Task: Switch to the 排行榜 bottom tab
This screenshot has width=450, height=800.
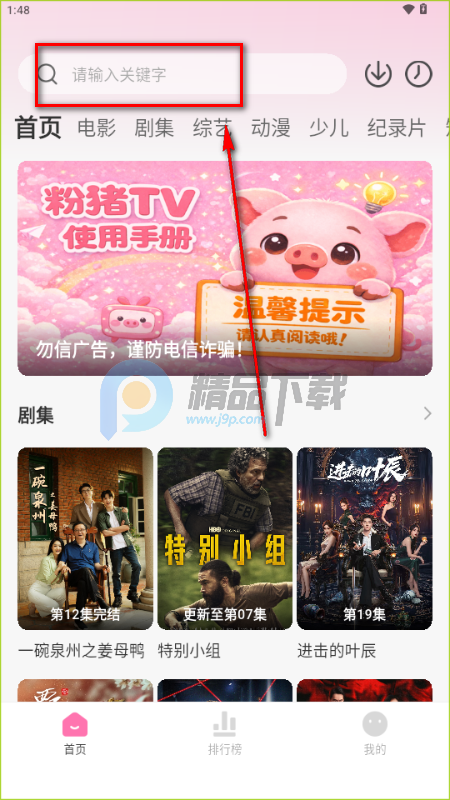Action: (x=225, y=735)
